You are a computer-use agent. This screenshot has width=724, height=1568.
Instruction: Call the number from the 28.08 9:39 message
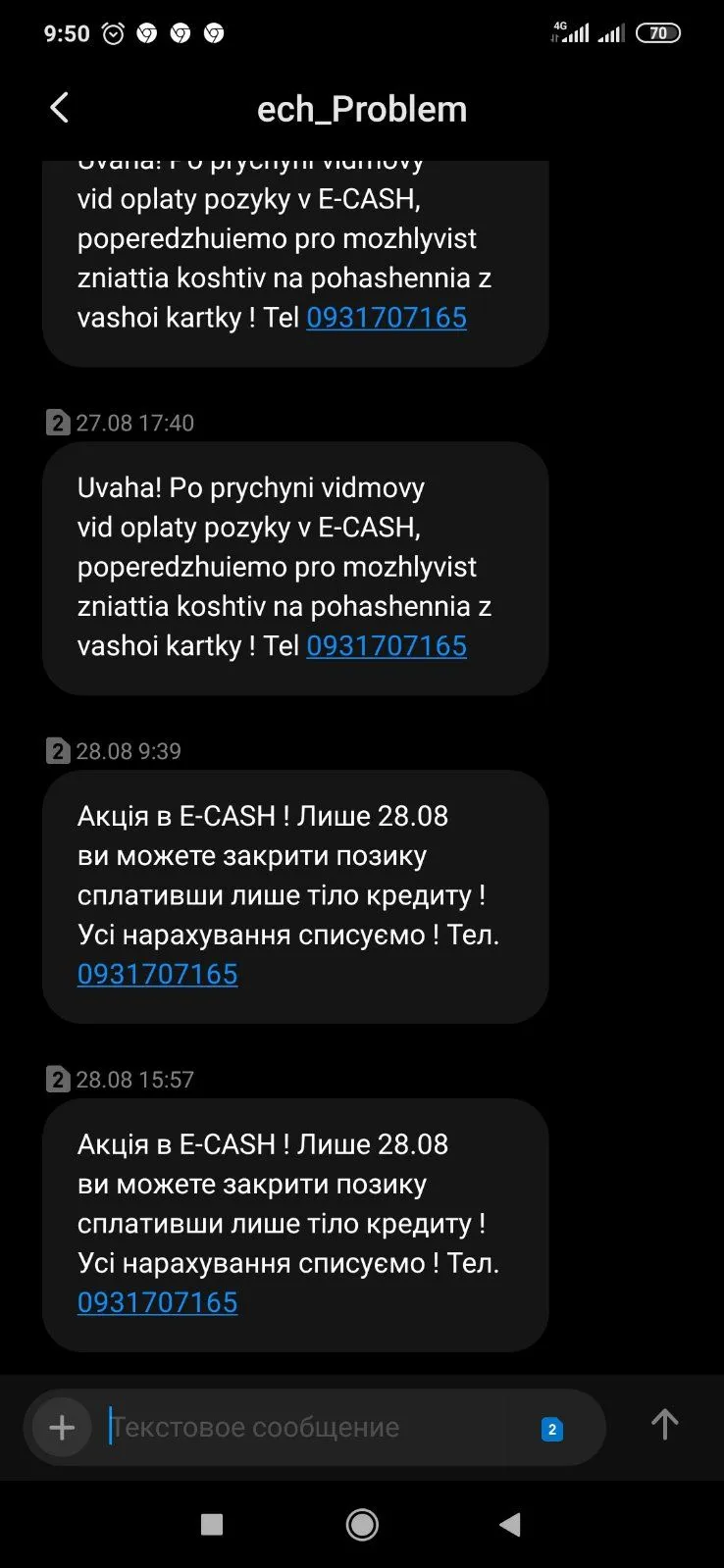tap(158, 975)
